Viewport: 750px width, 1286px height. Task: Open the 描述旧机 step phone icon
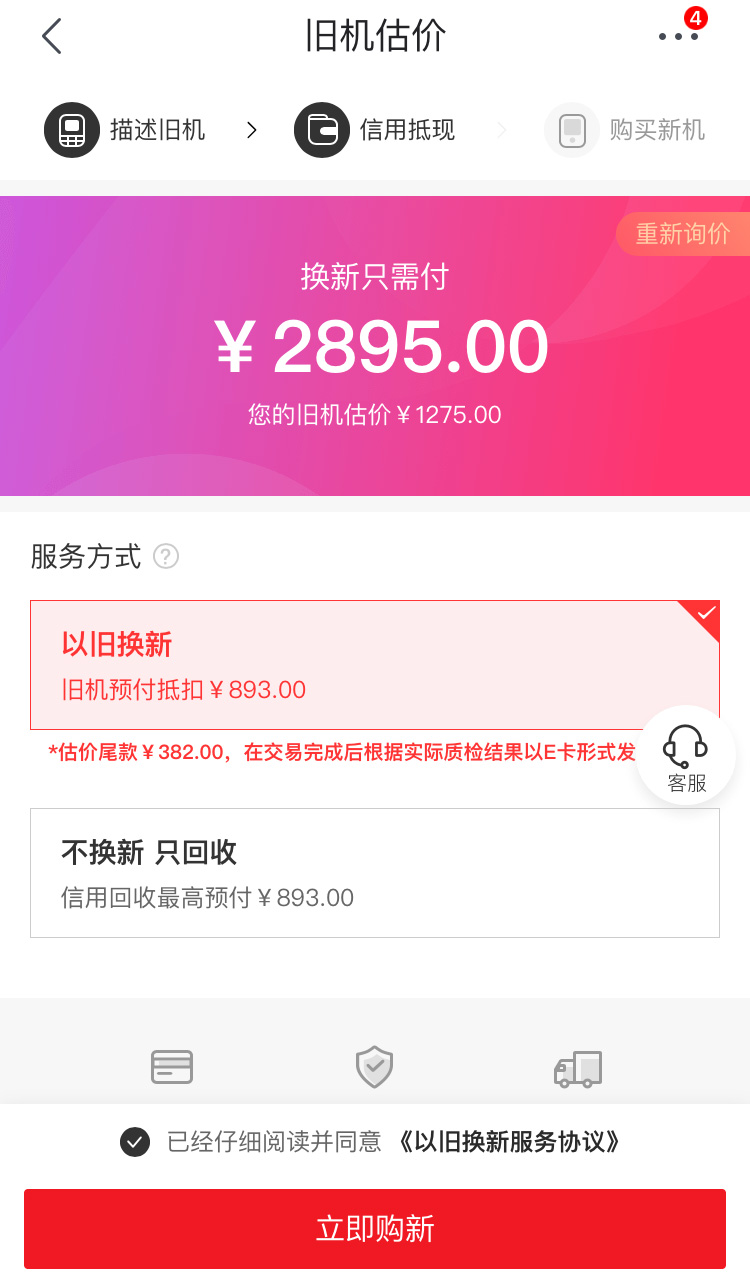pos(71,130)
